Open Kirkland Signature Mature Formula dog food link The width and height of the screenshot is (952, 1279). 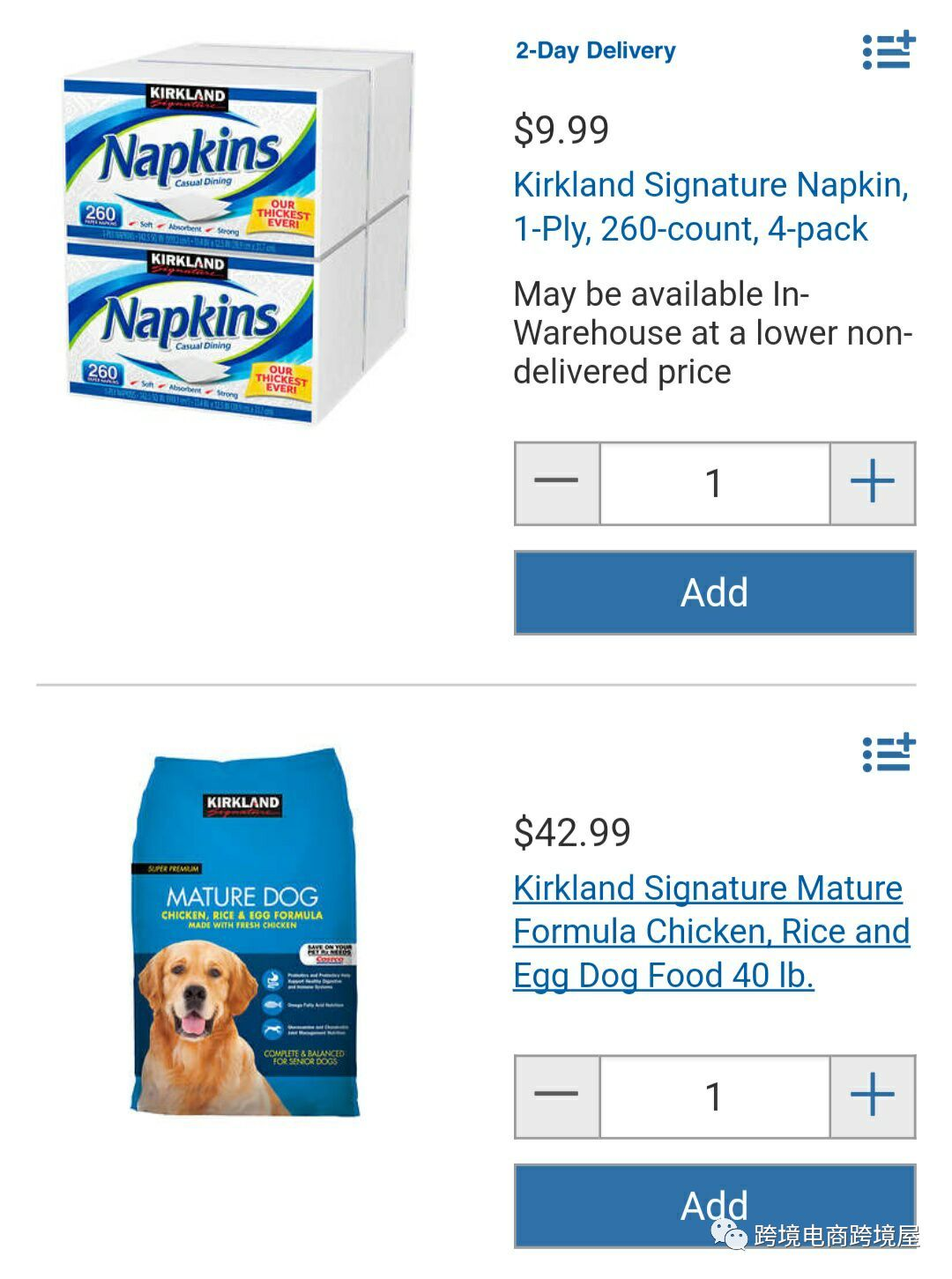pyautogui.click(x=710, y=931)
